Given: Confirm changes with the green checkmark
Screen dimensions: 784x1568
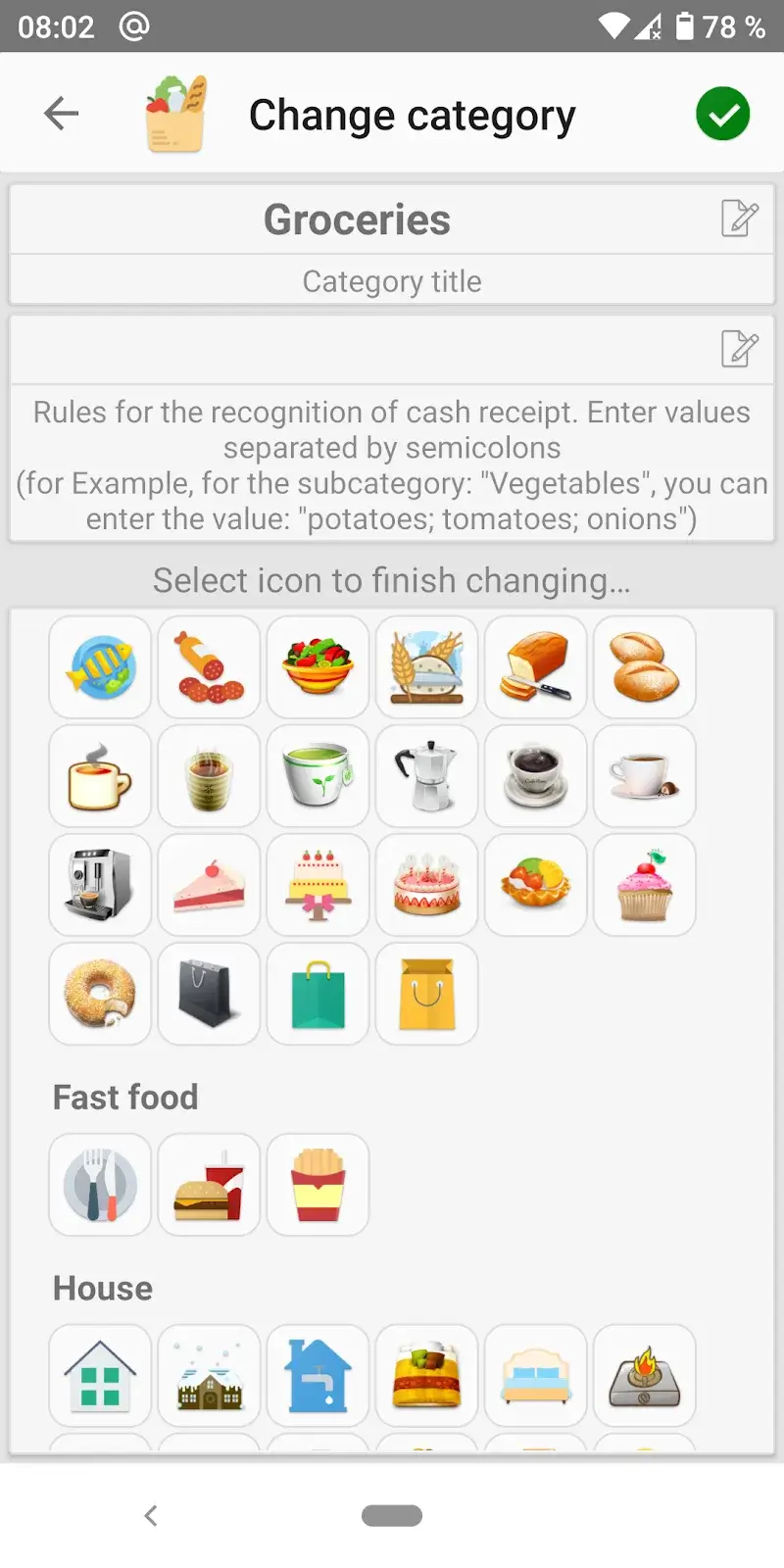Looking at the screenshot, I should [x=722, y=114].
